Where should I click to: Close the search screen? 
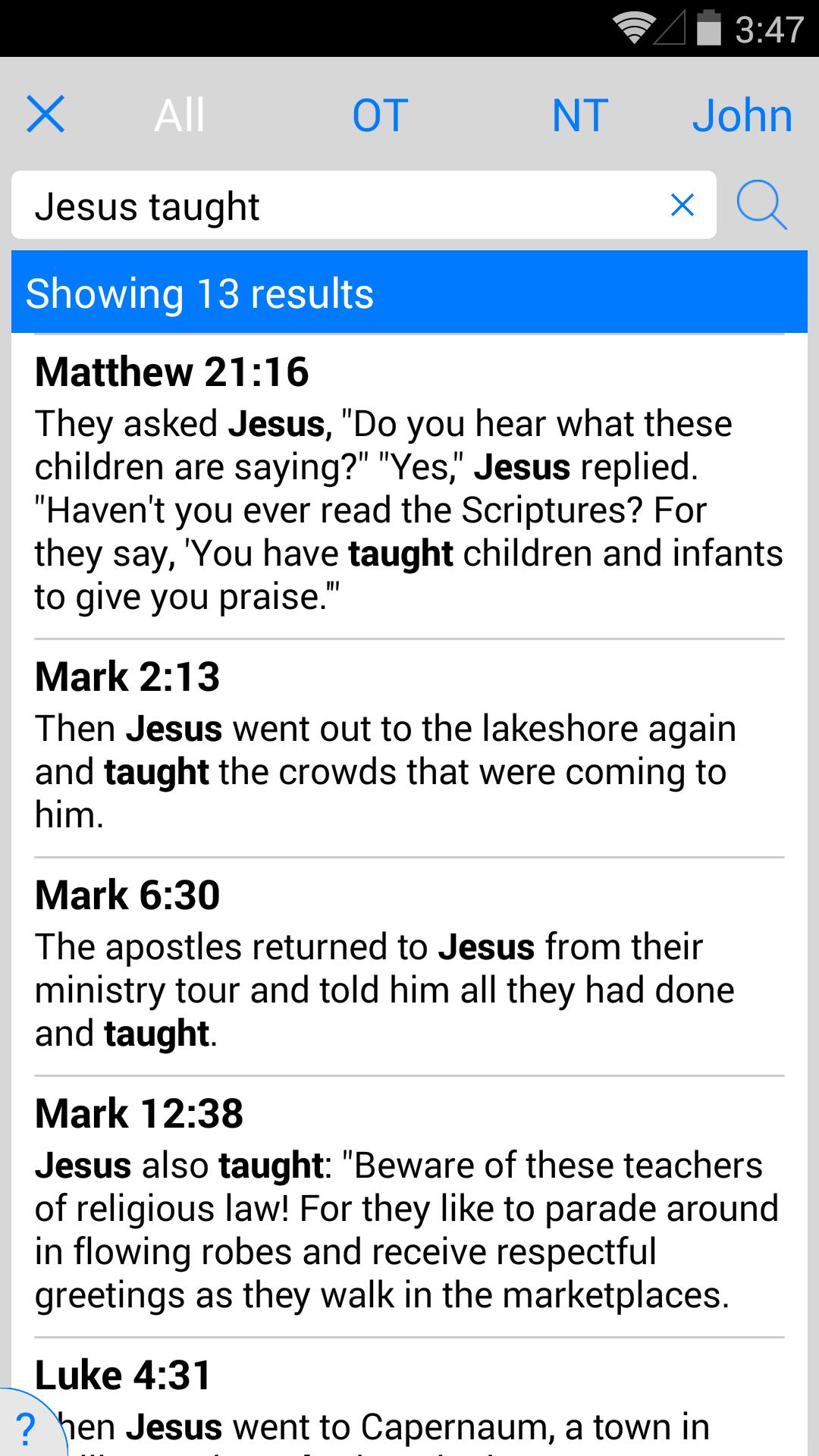(x=45, y=114)
